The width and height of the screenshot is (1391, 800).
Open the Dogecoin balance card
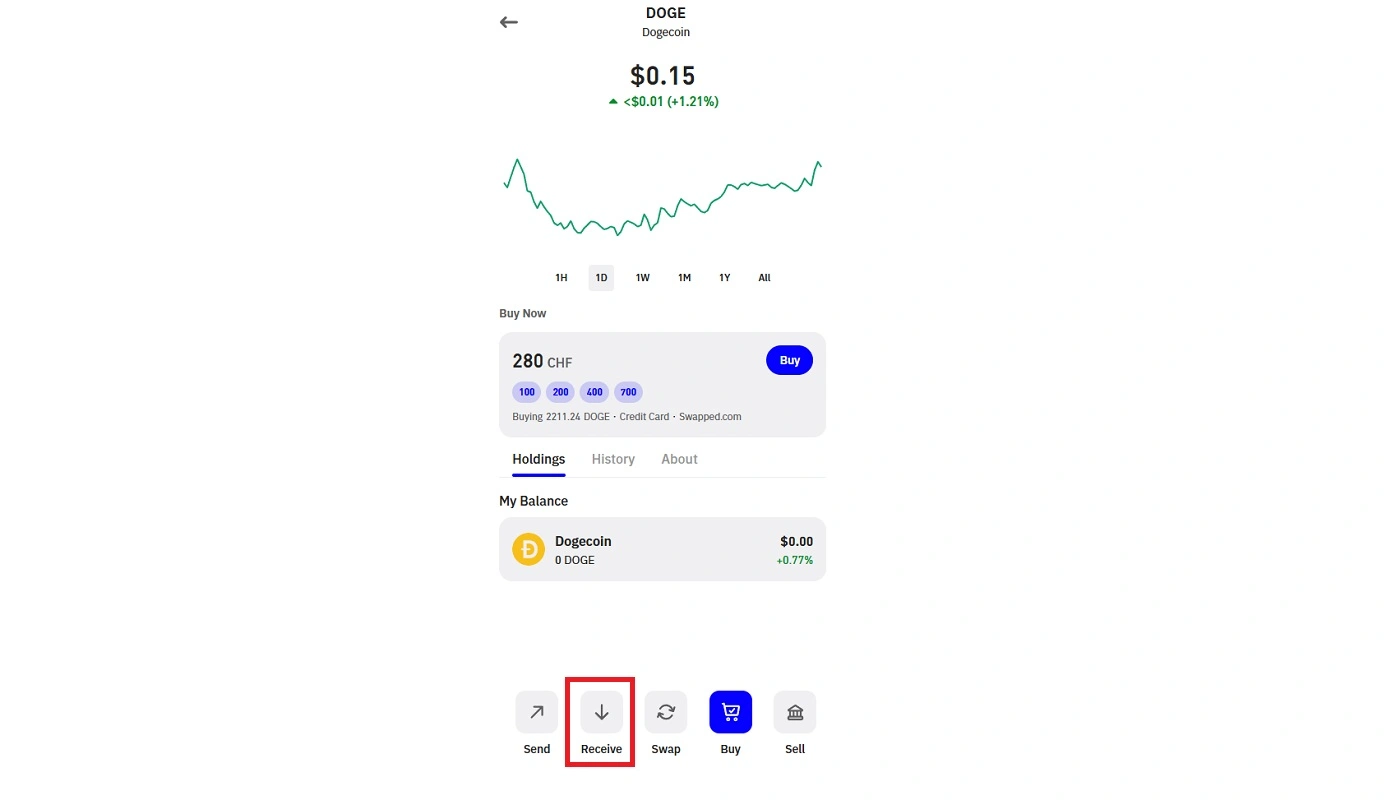tap(662, 549)
